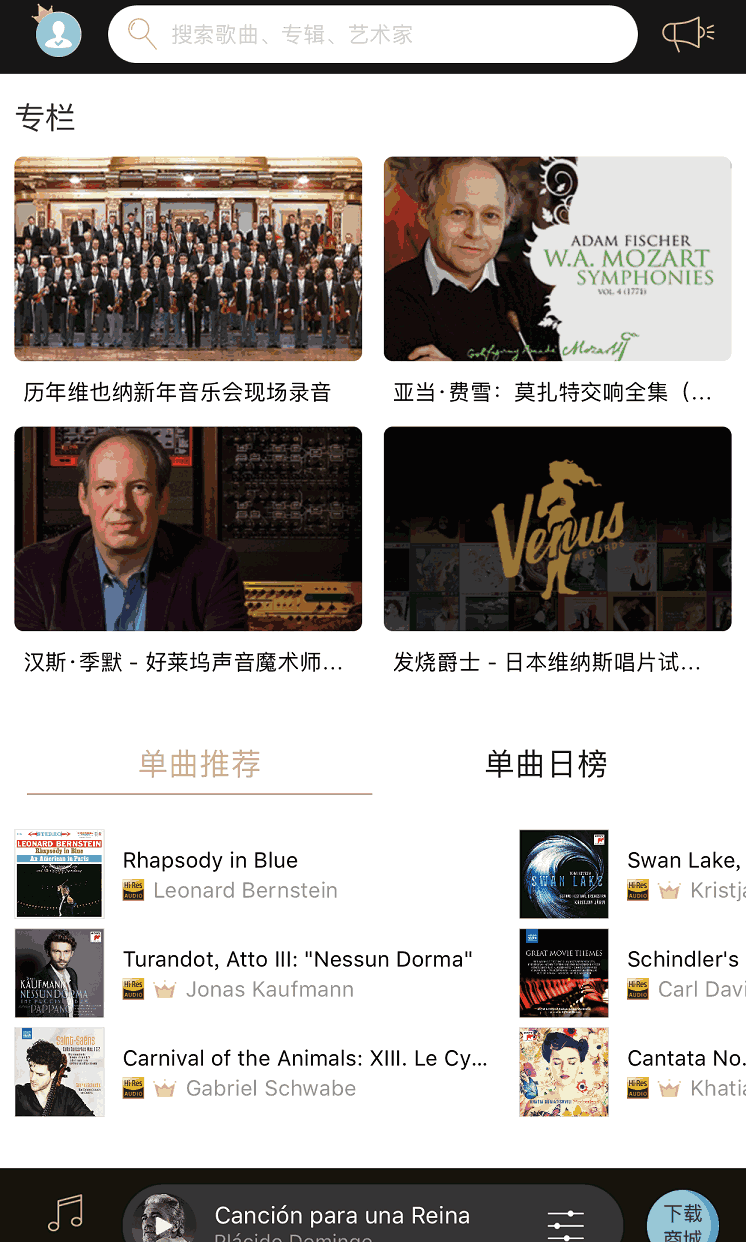Screen dimensions: 746x1242
Task: Open the user profile avatar
Action: tap(58, 33)
